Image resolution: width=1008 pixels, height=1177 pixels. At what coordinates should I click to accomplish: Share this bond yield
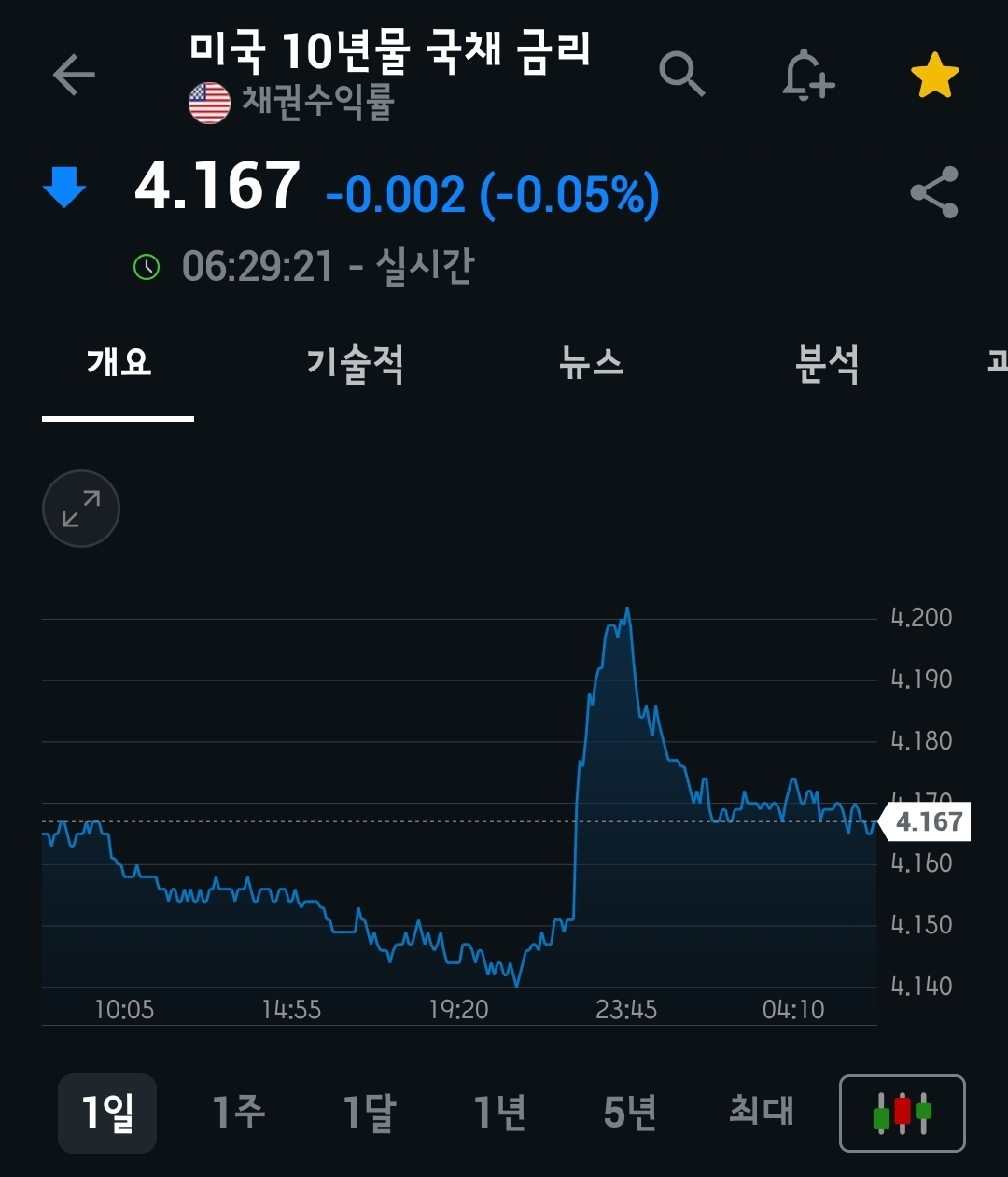tap(934, 192)
